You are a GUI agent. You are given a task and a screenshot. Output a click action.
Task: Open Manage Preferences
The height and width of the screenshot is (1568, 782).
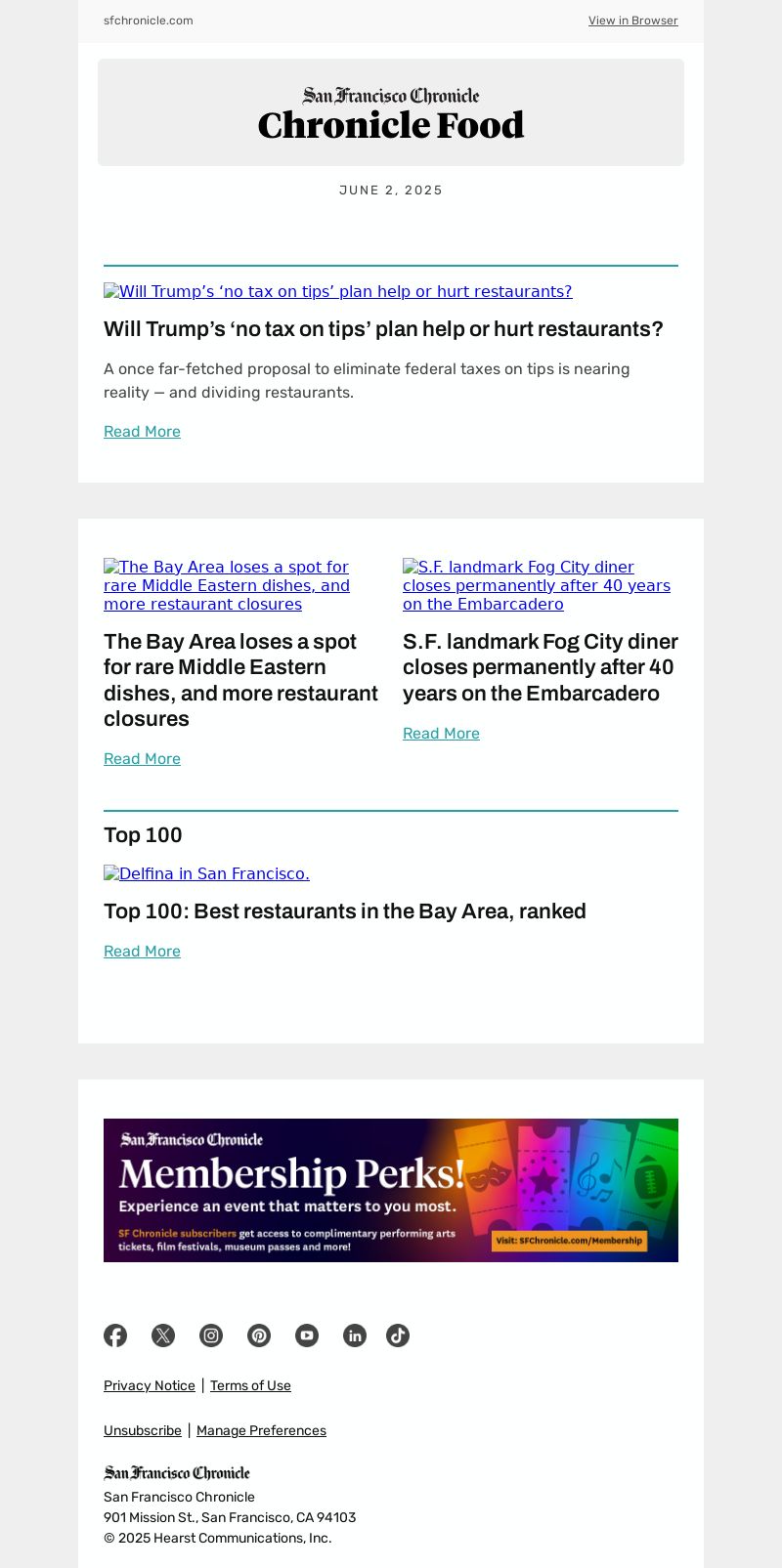click(x=261, y=1430)
